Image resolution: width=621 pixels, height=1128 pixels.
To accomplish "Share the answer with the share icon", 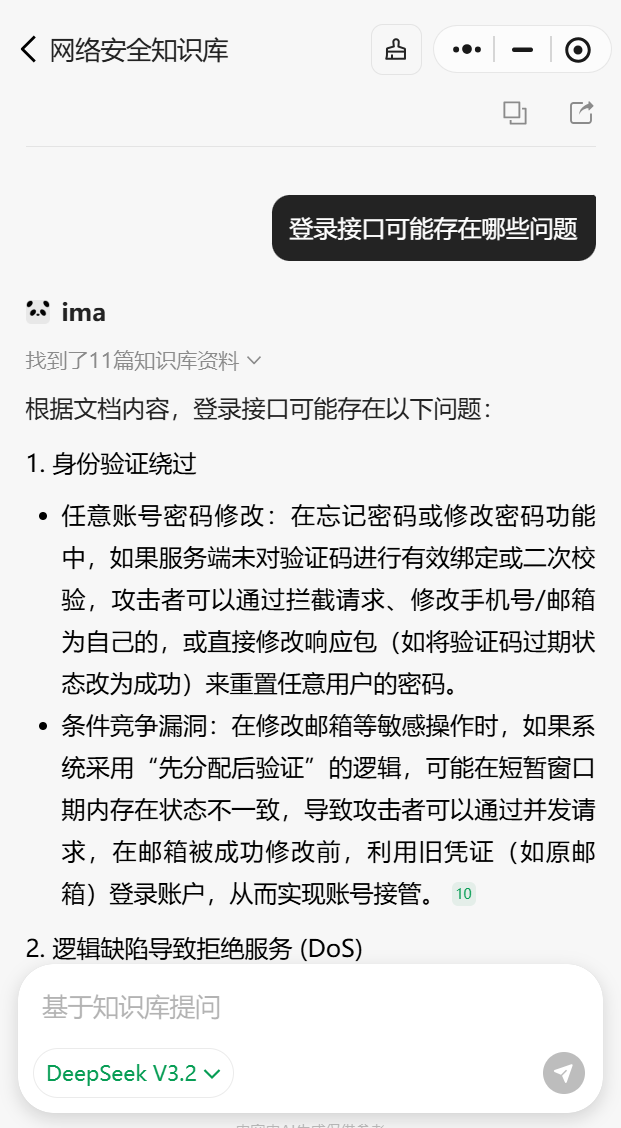I will (x=581, y=112).
